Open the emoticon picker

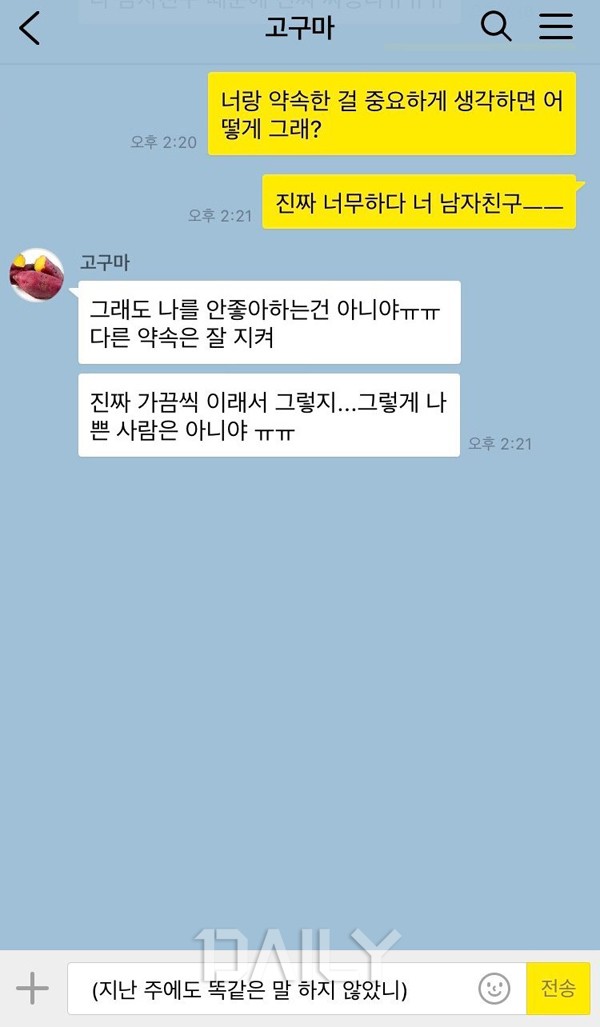494,989
